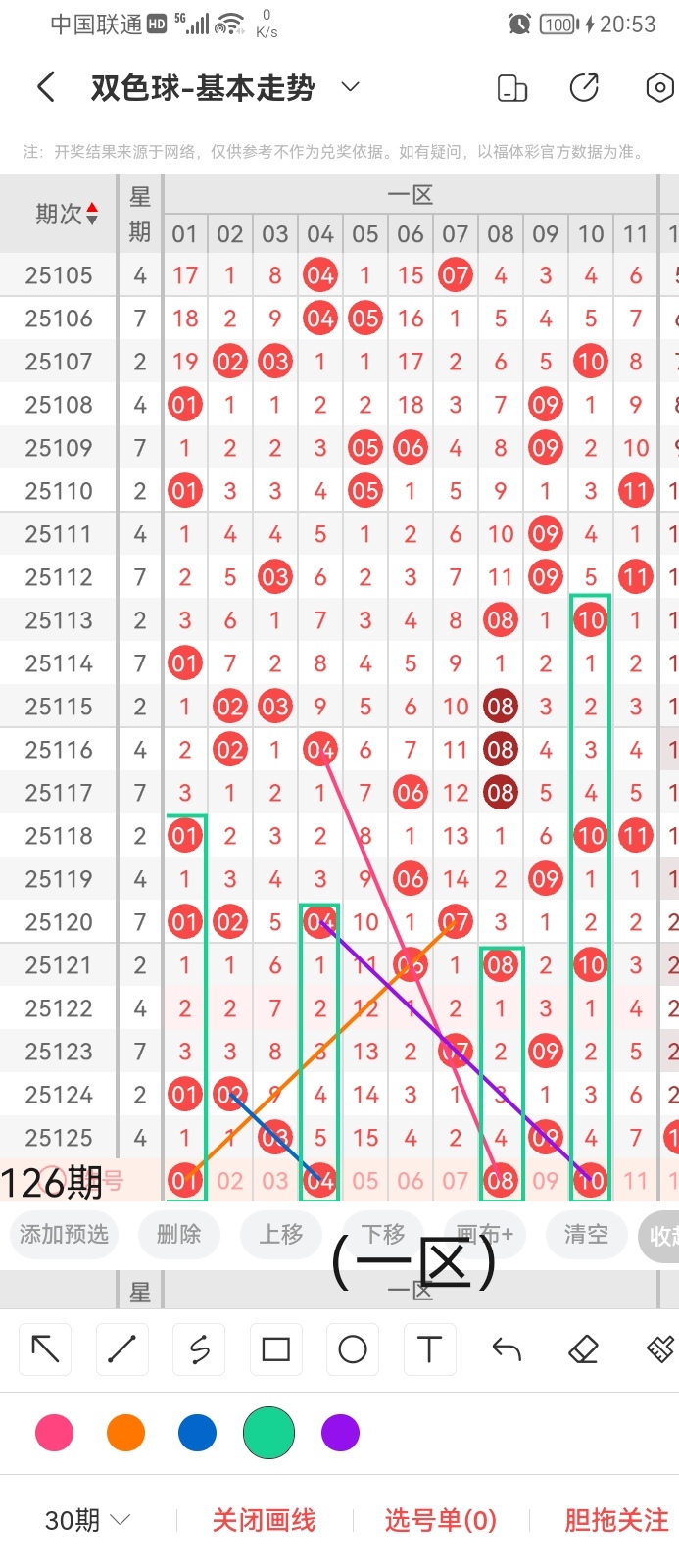Expand the 双色球-基本走势 dropdown

pos(350,87)
